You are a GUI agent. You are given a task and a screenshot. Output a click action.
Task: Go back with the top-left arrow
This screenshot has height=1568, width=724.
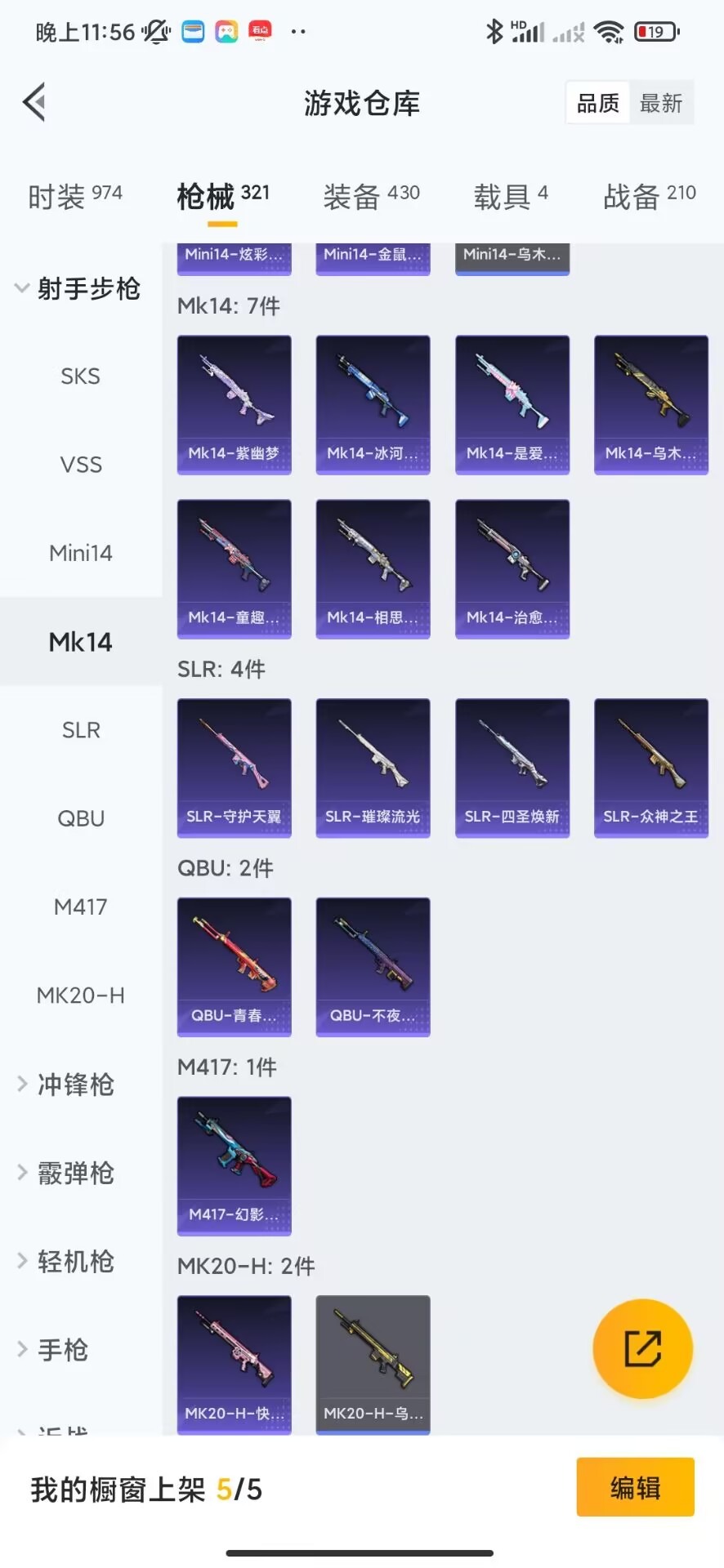[34, 103]
